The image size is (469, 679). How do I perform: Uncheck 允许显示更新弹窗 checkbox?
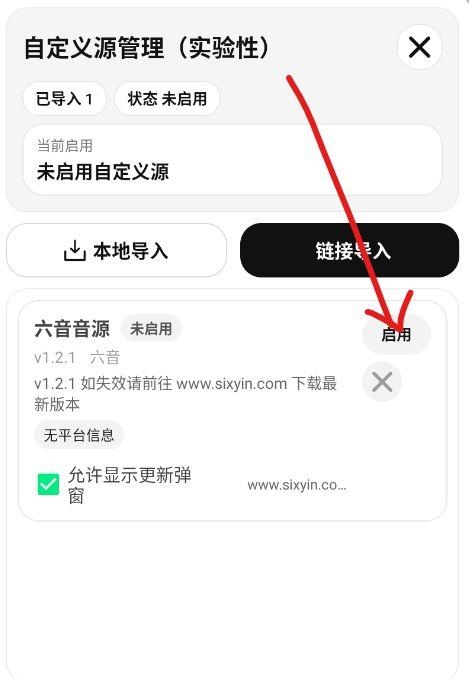pyautogui.click(x=49, y=484)
